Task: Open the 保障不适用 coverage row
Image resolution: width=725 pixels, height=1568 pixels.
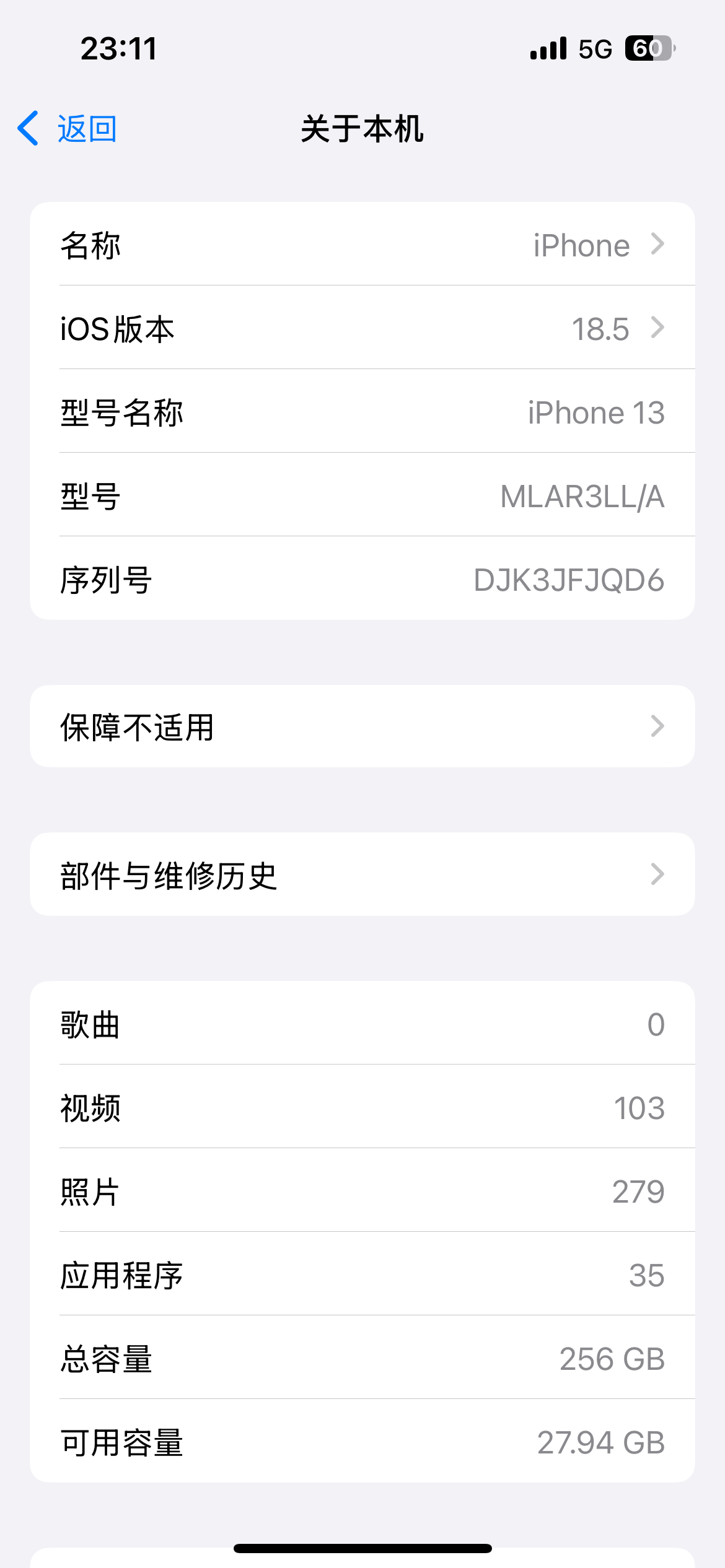Action: [362, 726]
